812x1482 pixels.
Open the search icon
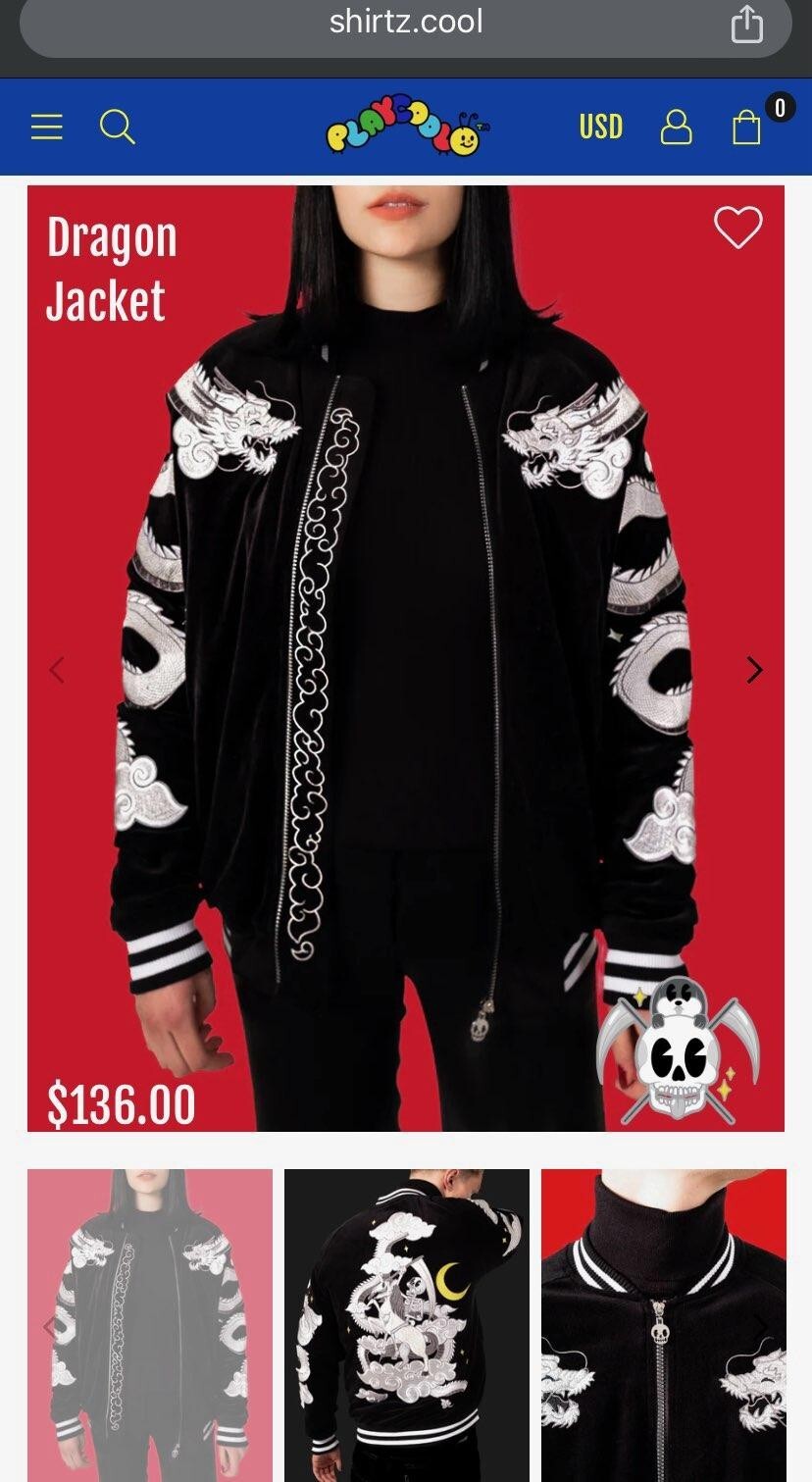[117, 127]
